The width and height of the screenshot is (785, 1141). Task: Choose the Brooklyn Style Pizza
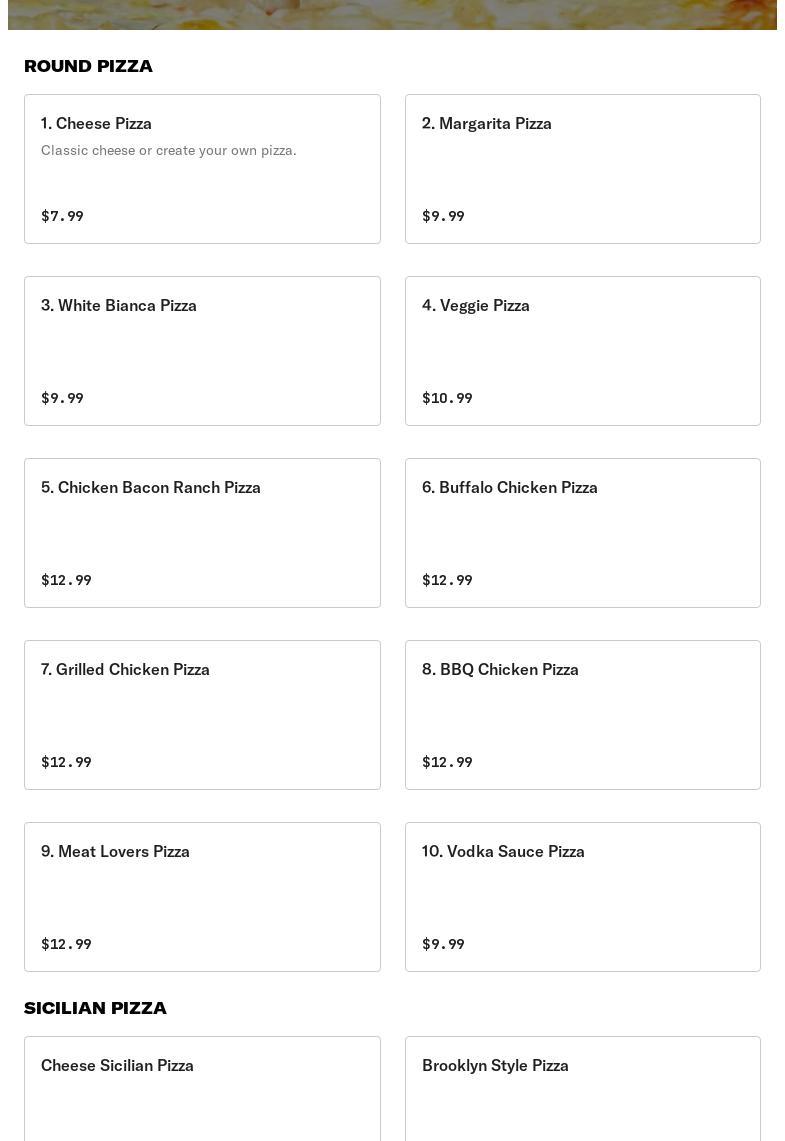click(582, 1088)
